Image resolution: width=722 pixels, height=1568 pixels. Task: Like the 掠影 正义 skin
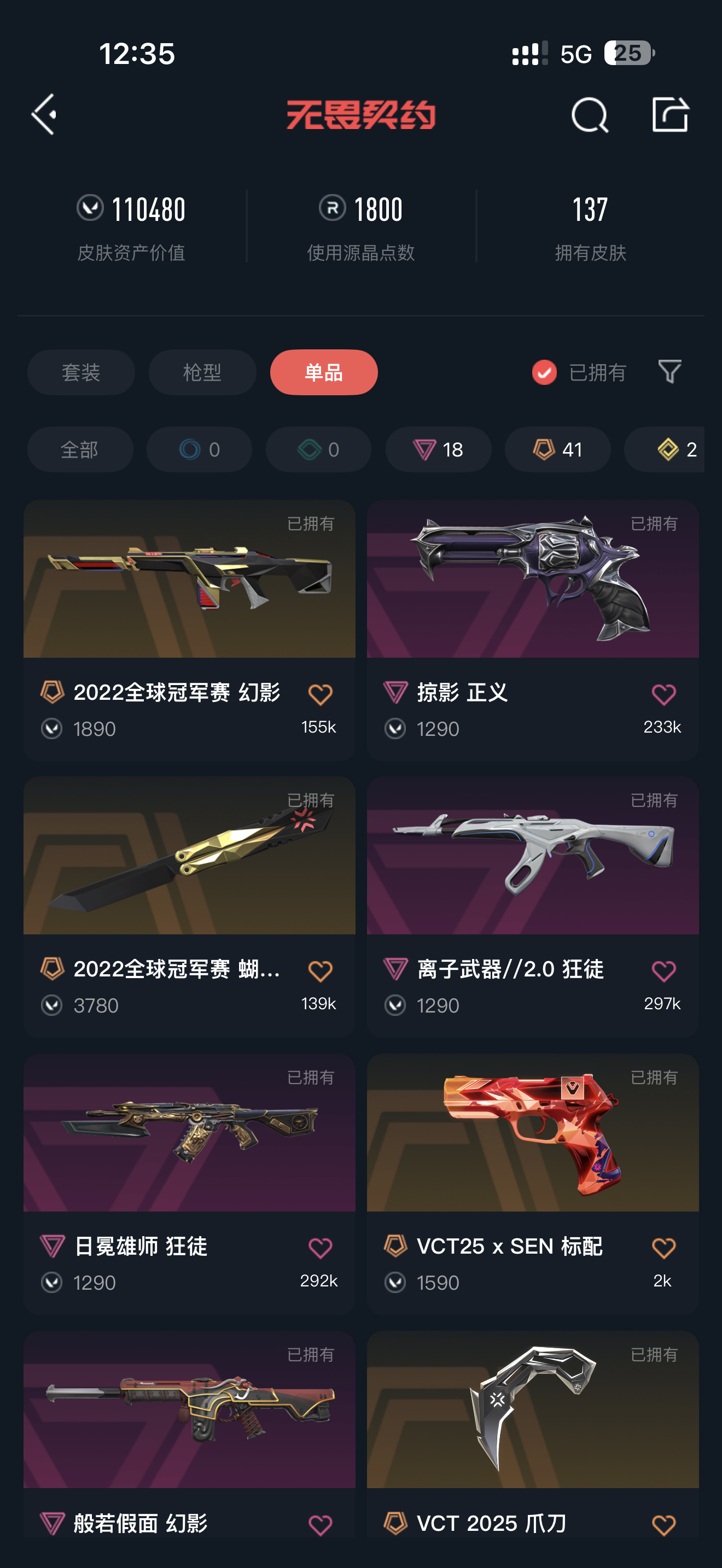(x=663, y=694)
